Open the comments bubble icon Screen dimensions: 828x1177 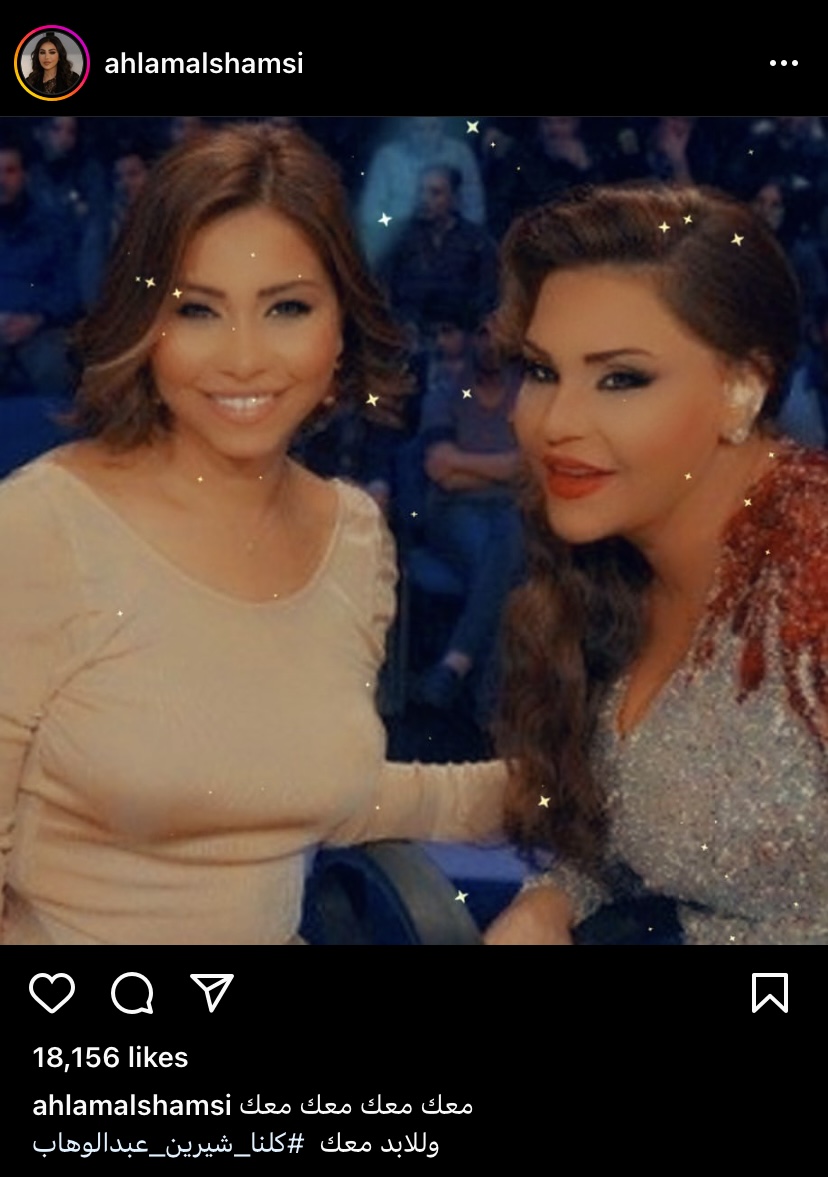[x=132, y=993]
